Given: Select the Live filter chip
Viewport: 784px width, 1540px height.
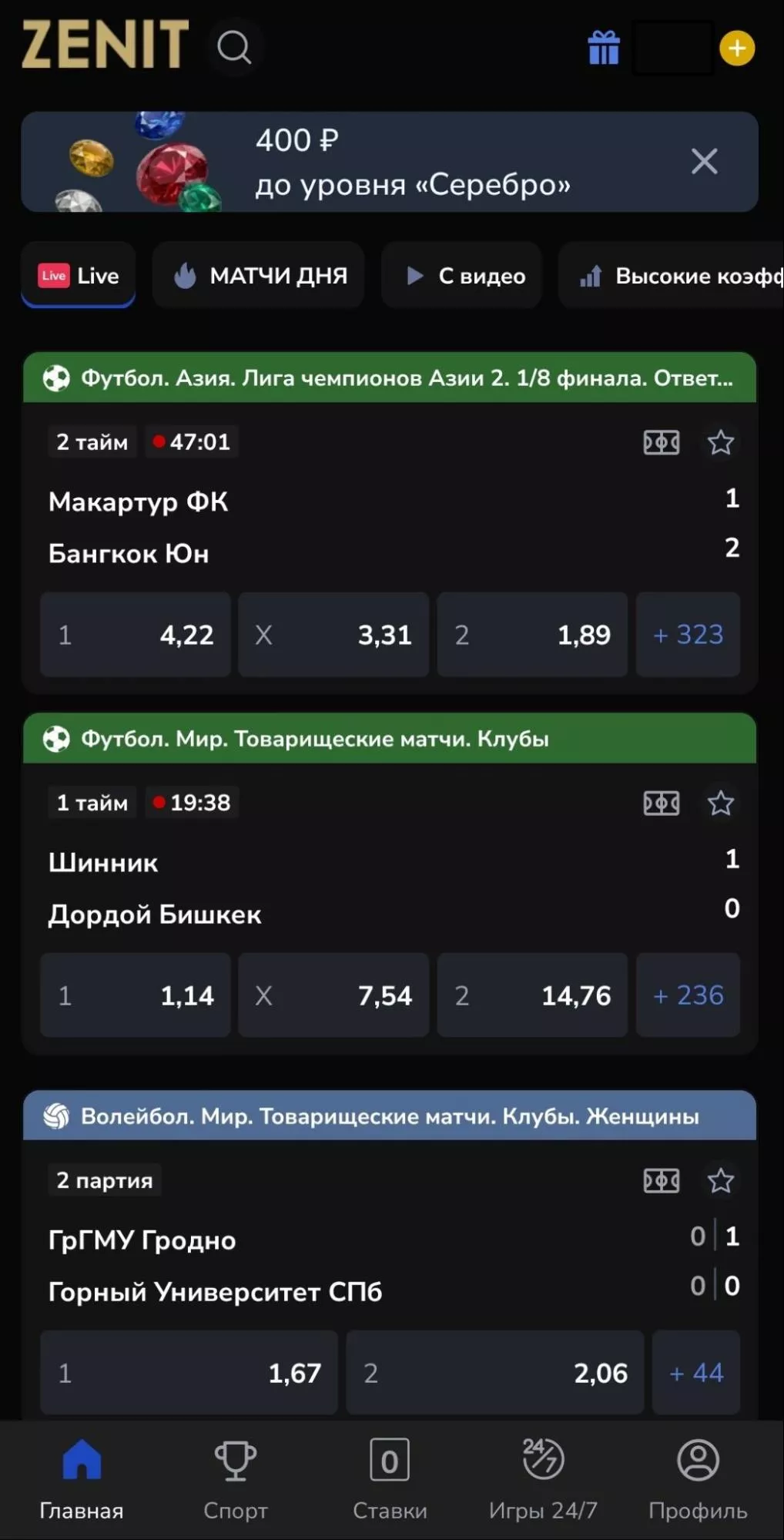Looking at the screenshot, I should pos(79,276).
